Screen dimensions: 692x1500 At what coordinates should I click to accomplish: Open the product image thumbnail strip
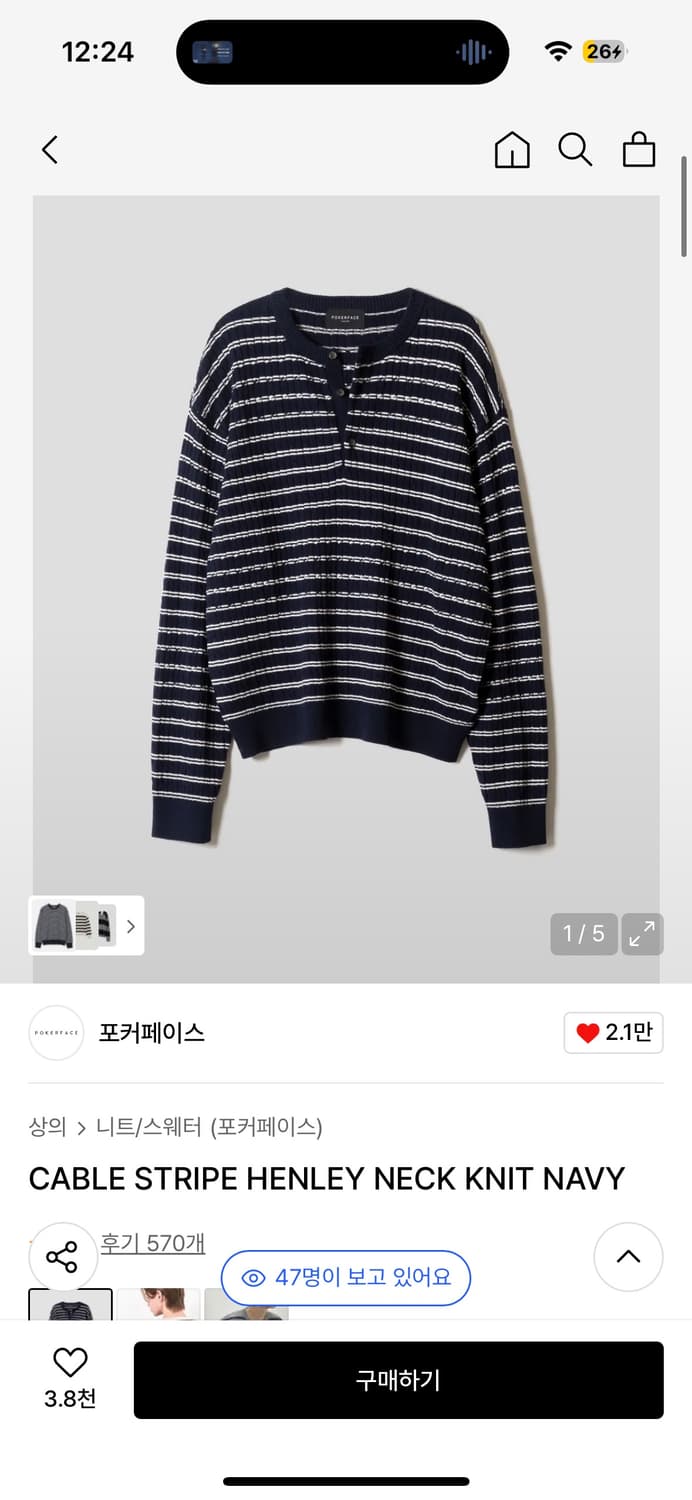pyautogui.click(x=86, y=925)
